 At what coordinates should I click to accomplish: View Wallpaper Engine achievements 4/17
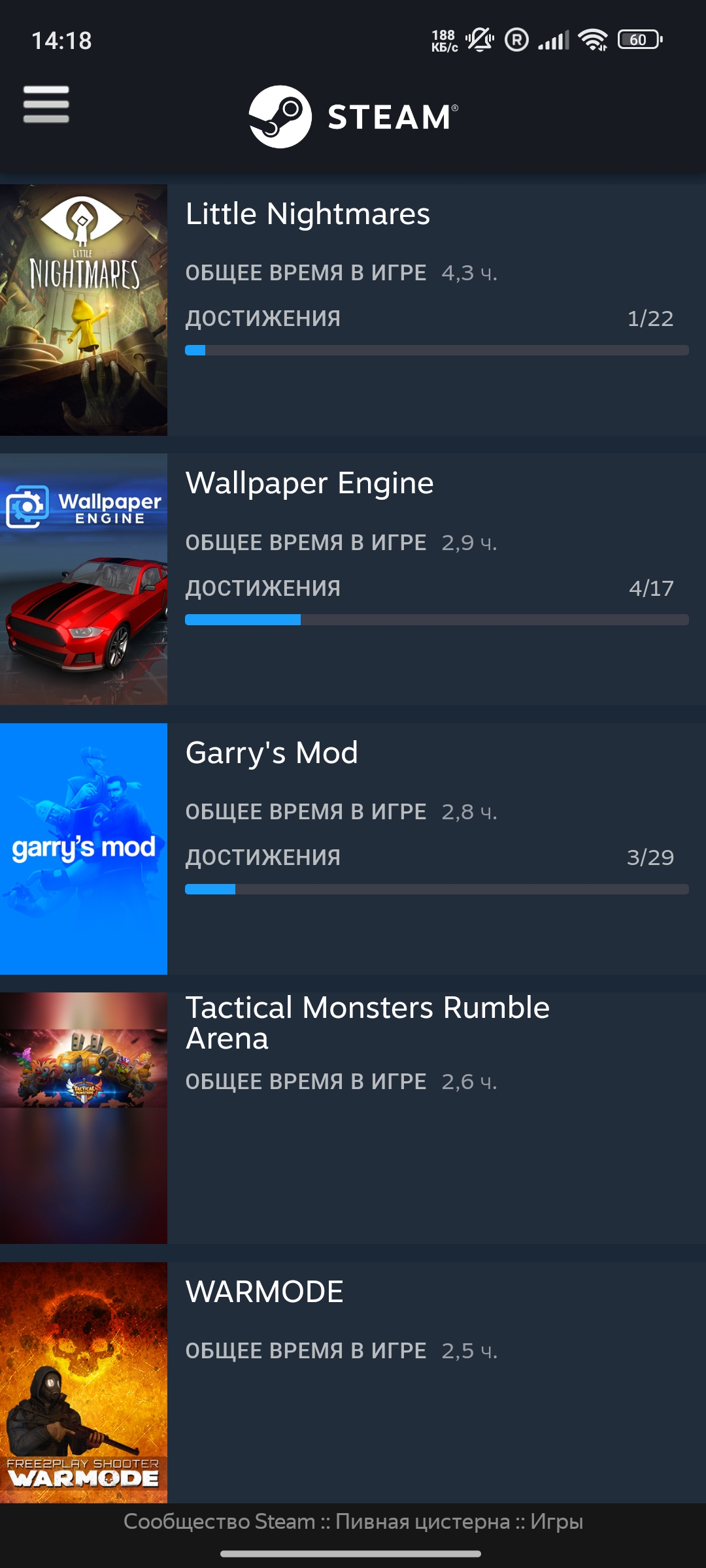[437, 602]
